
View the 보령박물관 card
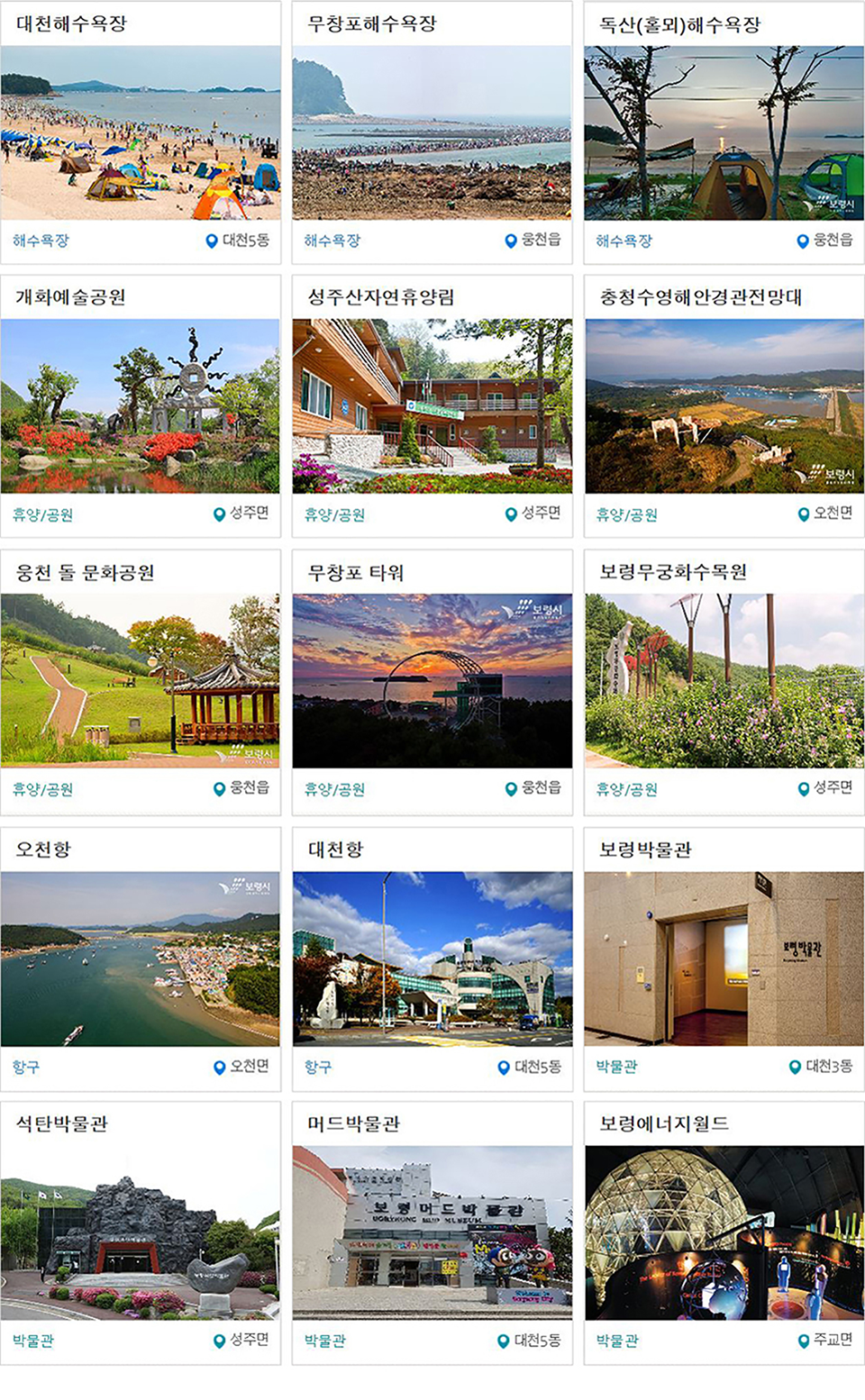[724, 958]
